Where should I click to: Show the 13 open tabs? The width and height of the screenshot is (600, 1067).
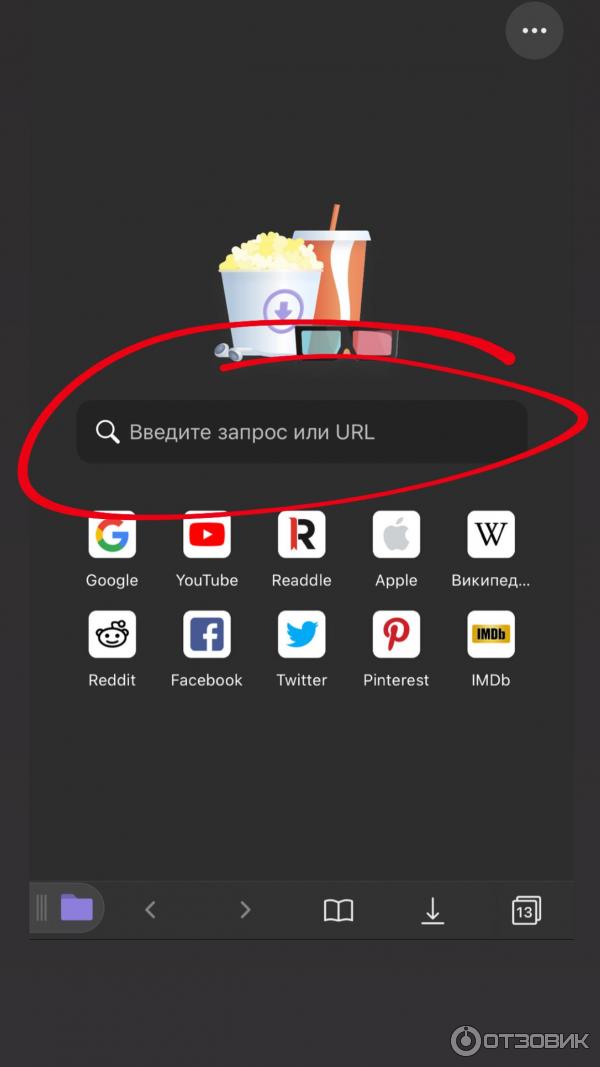(x=526, y=910)
